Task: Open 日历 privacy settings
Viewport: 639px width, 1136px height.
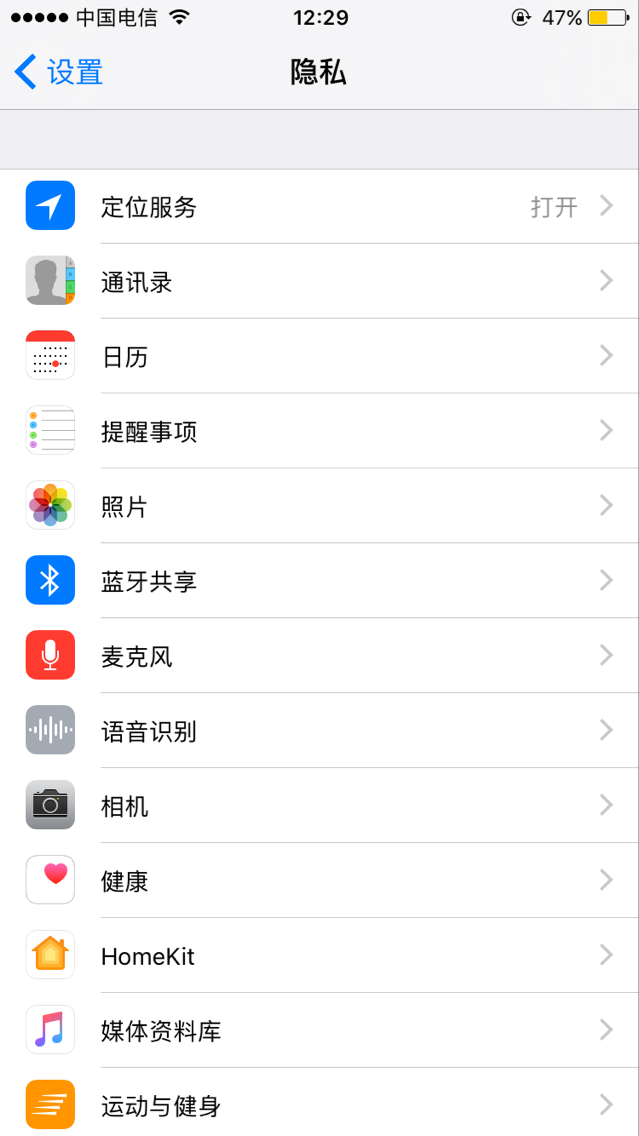Action: 320,356
